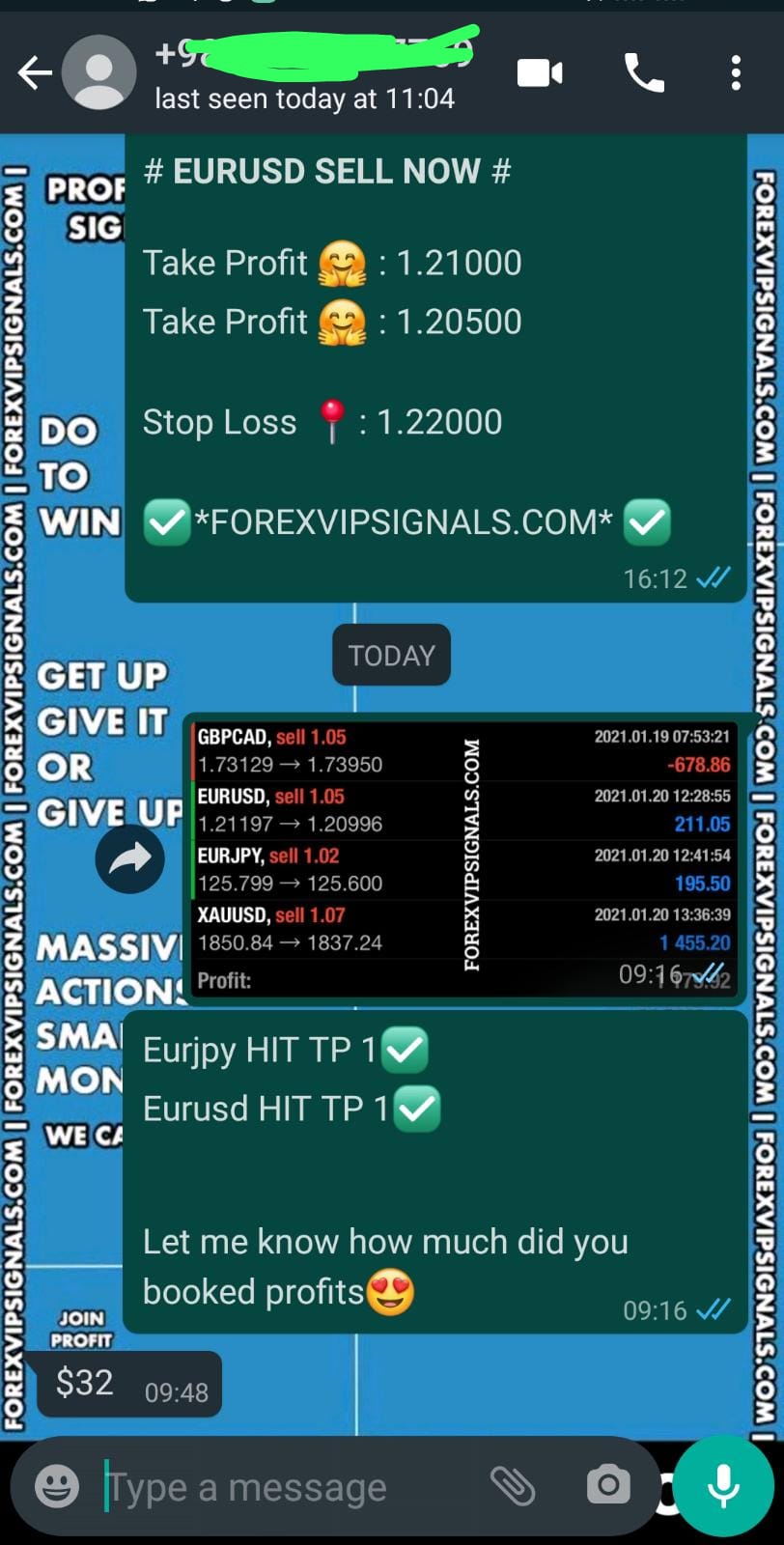
Task: Open the trade results screenshot image
Action: (x=463, y=857)
